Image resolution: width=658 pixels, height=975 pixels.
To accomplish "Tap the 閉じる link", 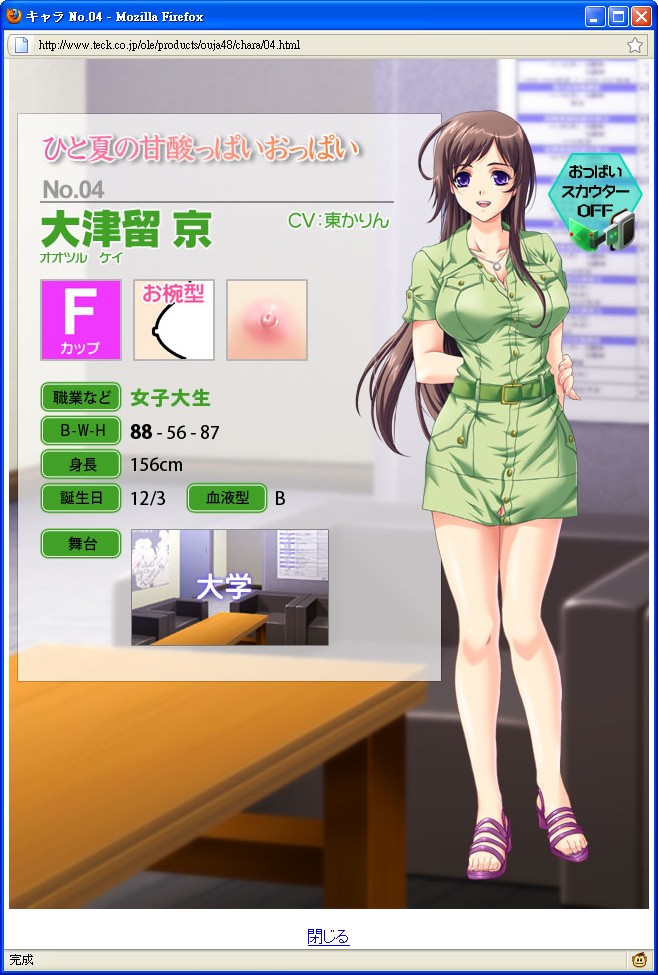I will 328,937.
